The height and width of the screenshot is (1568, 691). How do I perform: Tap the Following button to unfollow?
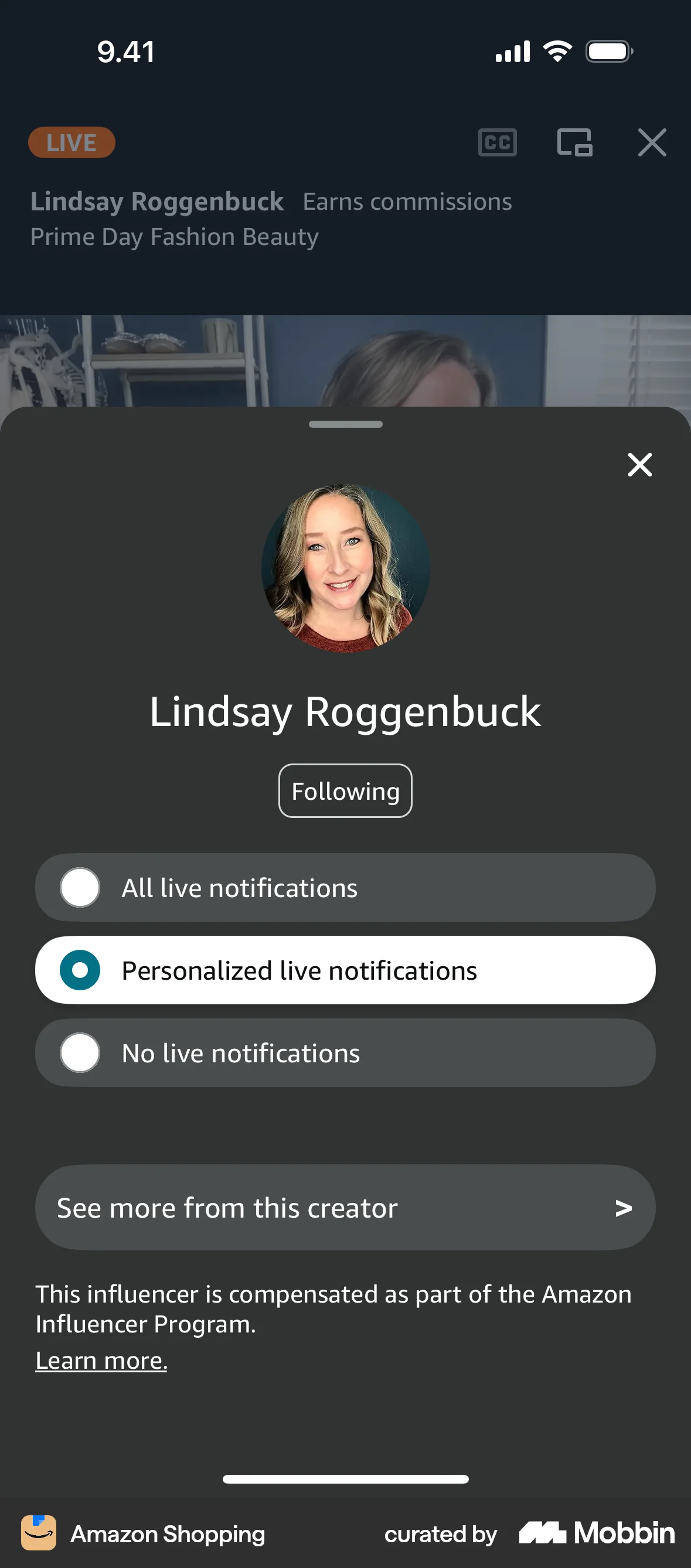[345, 790]
